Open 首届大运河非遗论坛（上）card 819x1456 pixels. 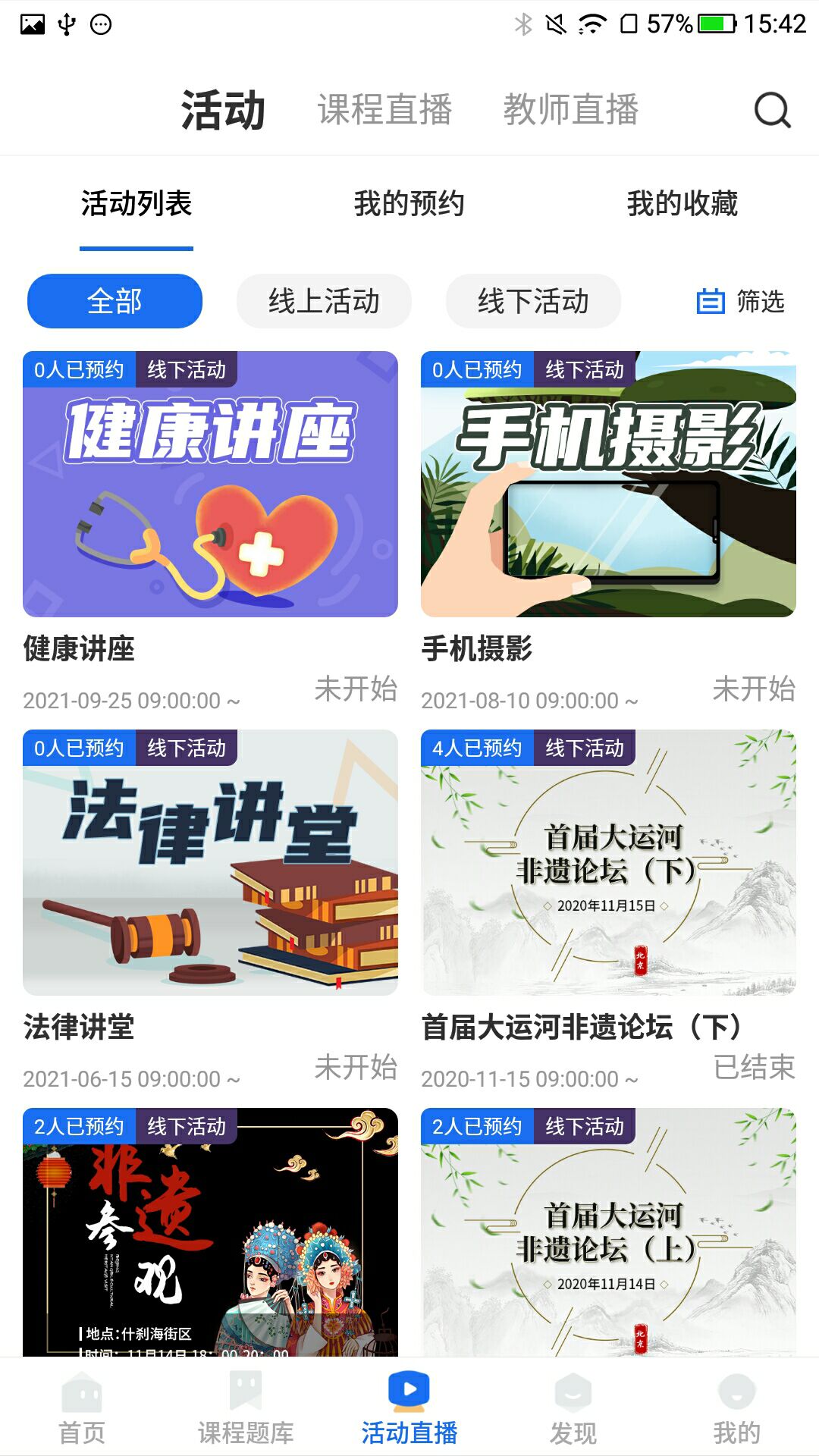608,1232
